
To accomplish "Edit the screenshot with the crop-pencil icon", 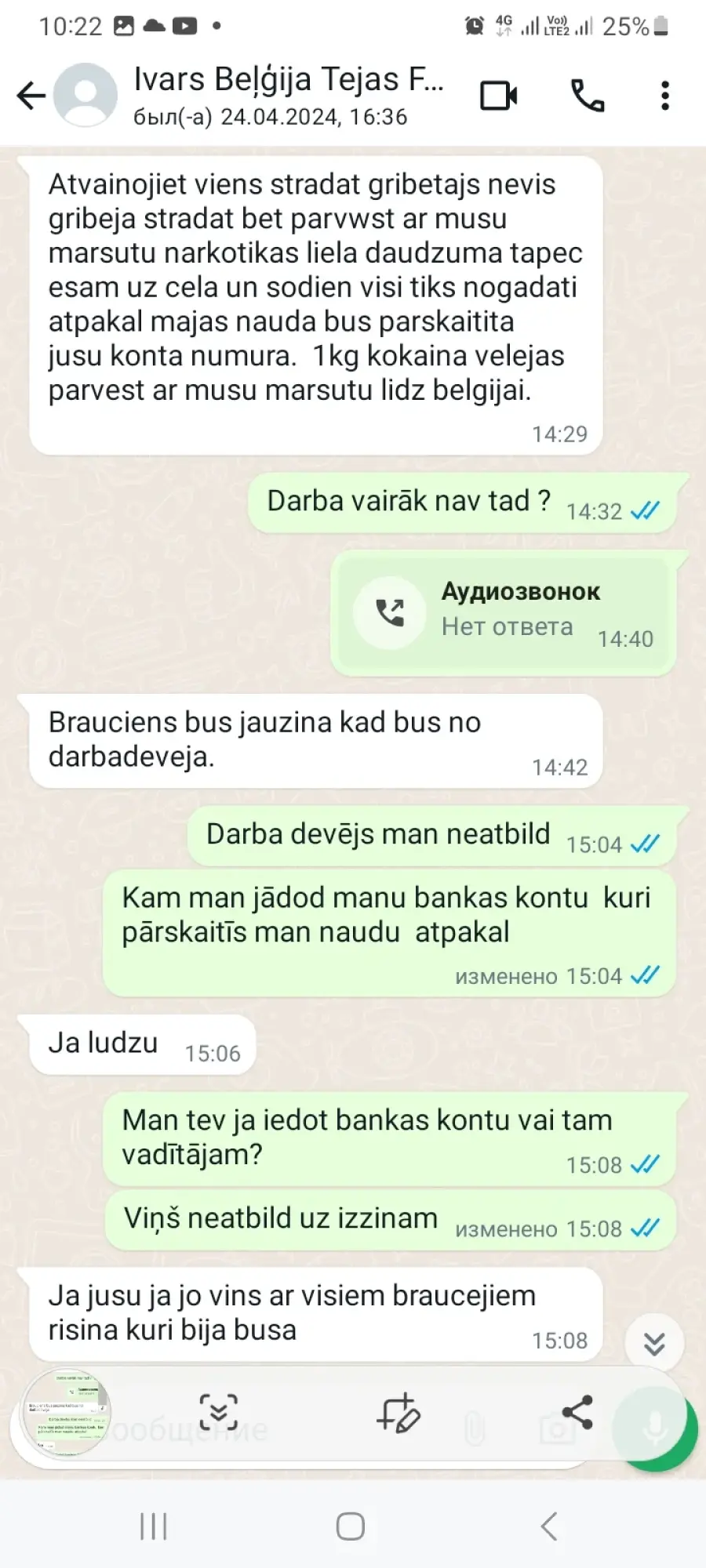I will click(x=398, y=1413).
